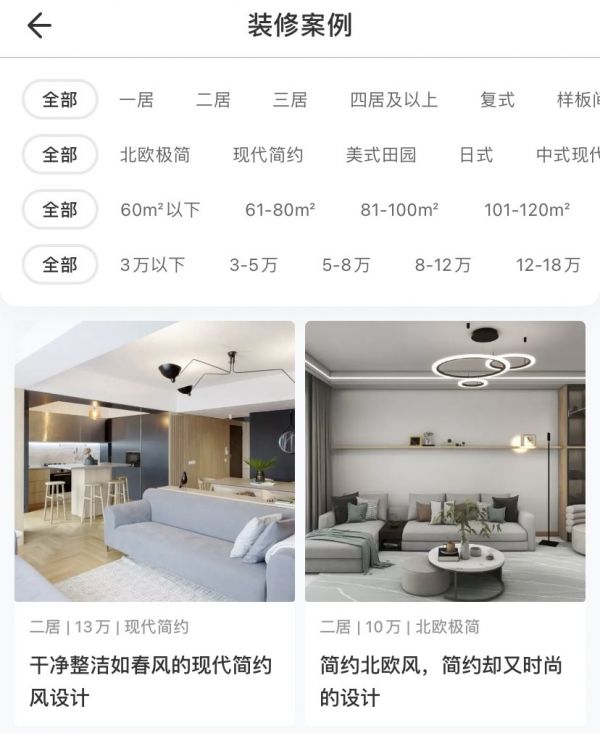The image size is (600, 733).
Task: Choose the 61-80m² area filter
Action: (280, 210)
